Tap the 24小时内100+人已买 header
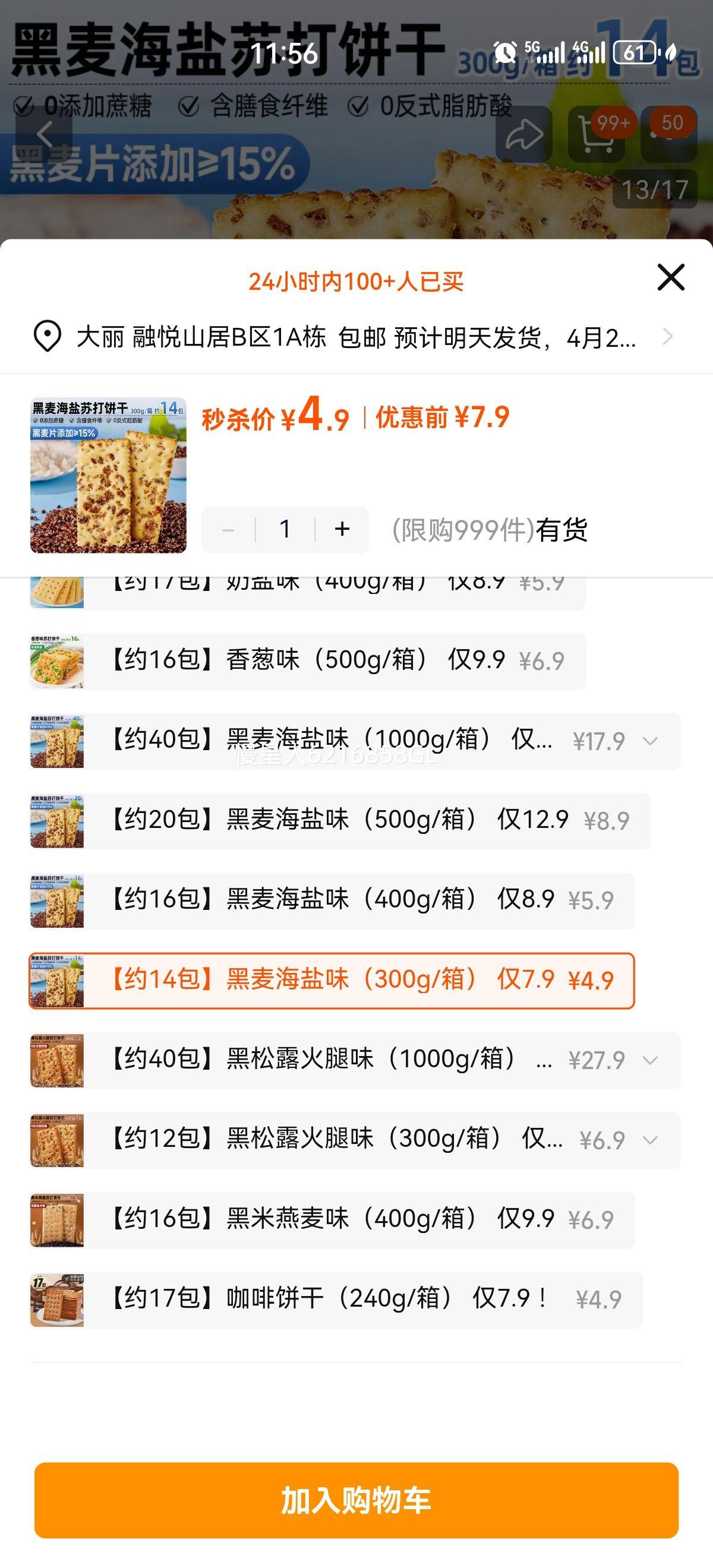This screenshot has width=713, height=1568. [356, 280]
